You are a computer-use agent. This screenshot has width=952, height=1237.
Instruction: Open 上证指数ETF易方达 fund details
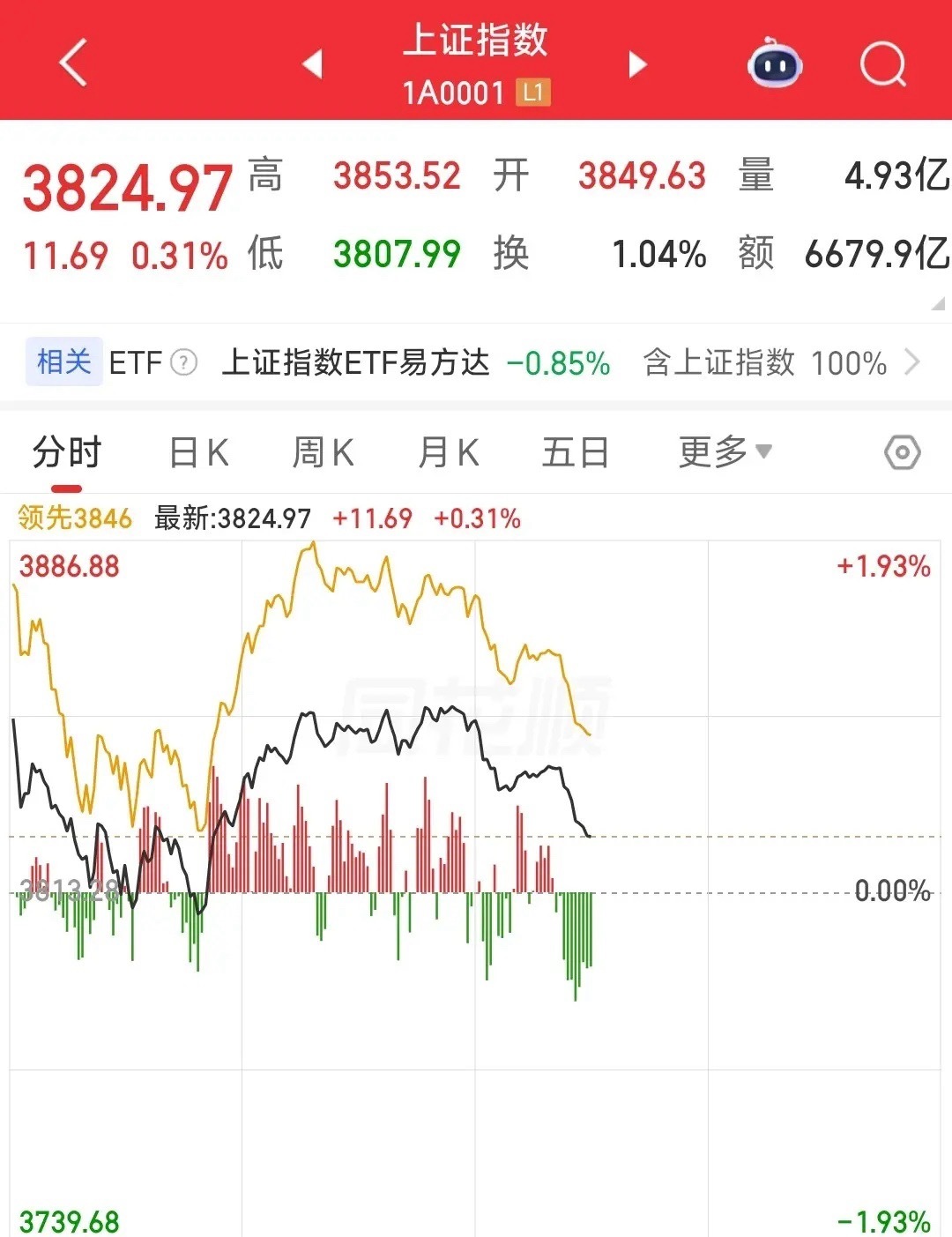tap(356, 362)
